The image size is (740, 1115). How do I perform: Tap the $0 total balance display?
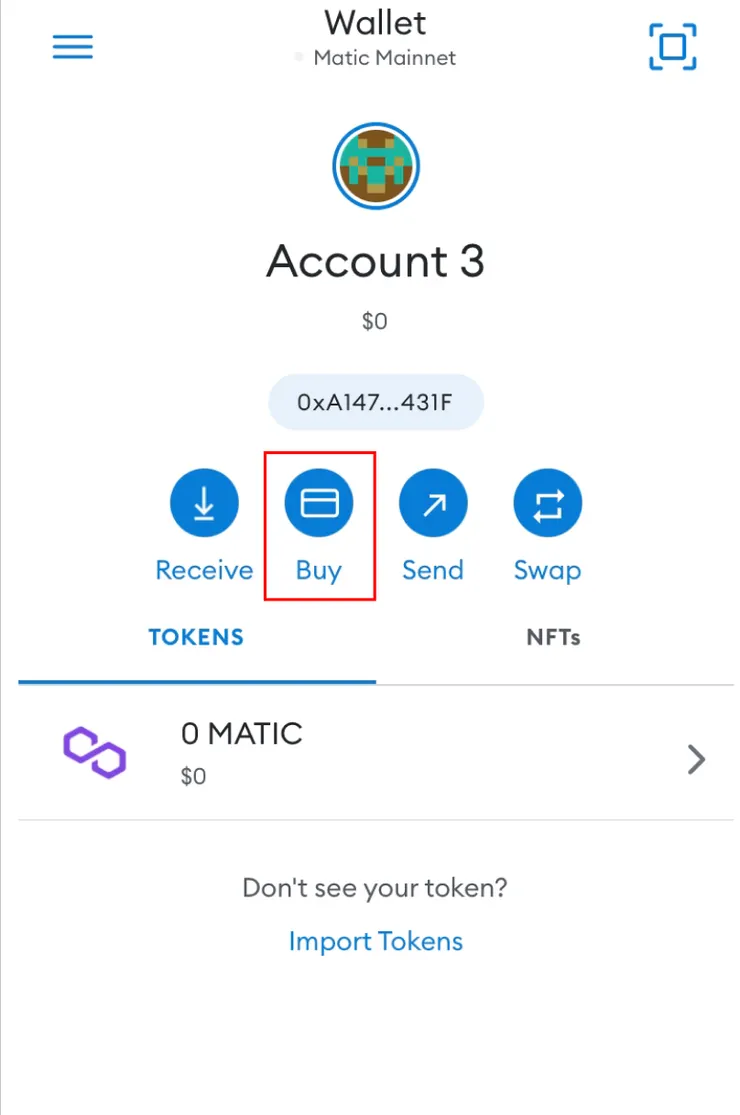pyautogui.click(x=375, y=321)
